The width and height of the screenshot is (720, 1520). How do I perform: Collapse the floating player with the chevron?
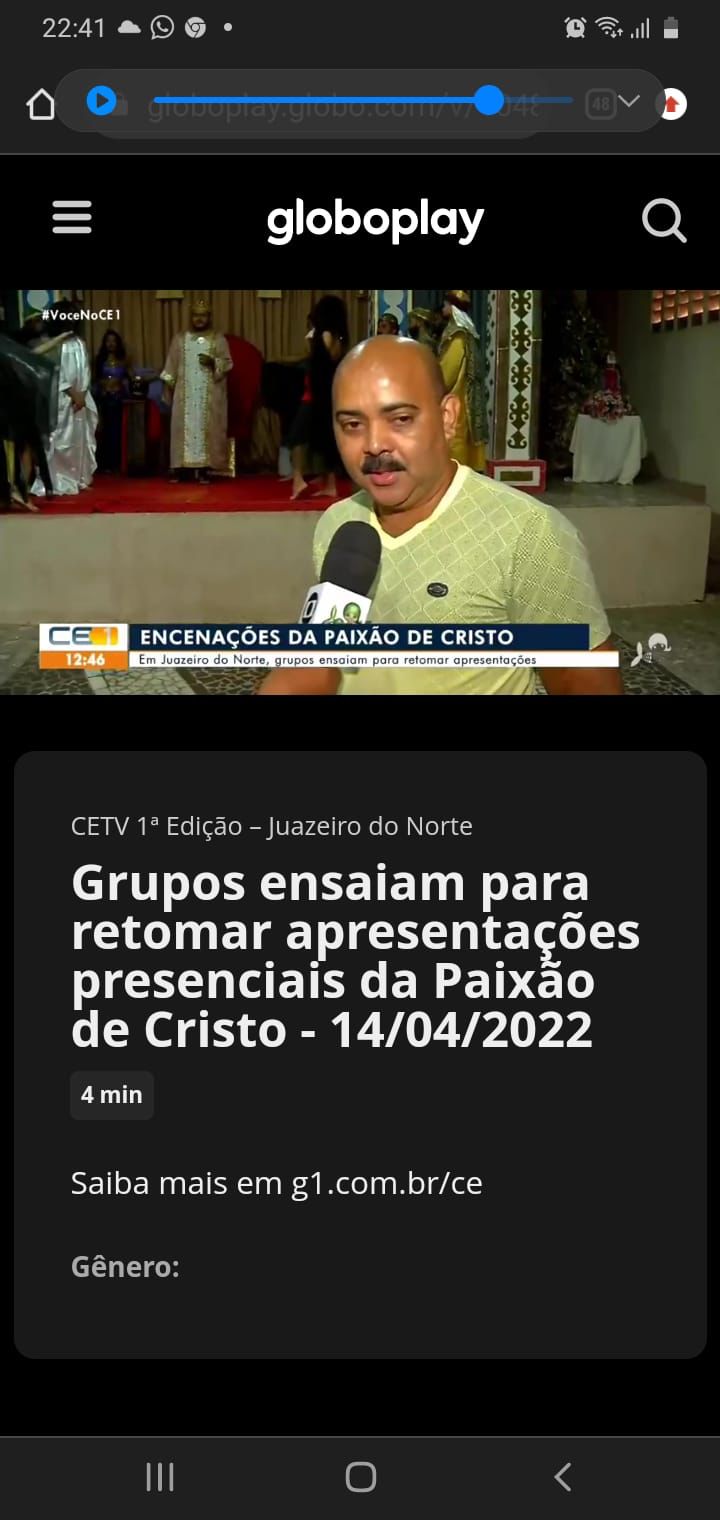(x=629, y=101)
